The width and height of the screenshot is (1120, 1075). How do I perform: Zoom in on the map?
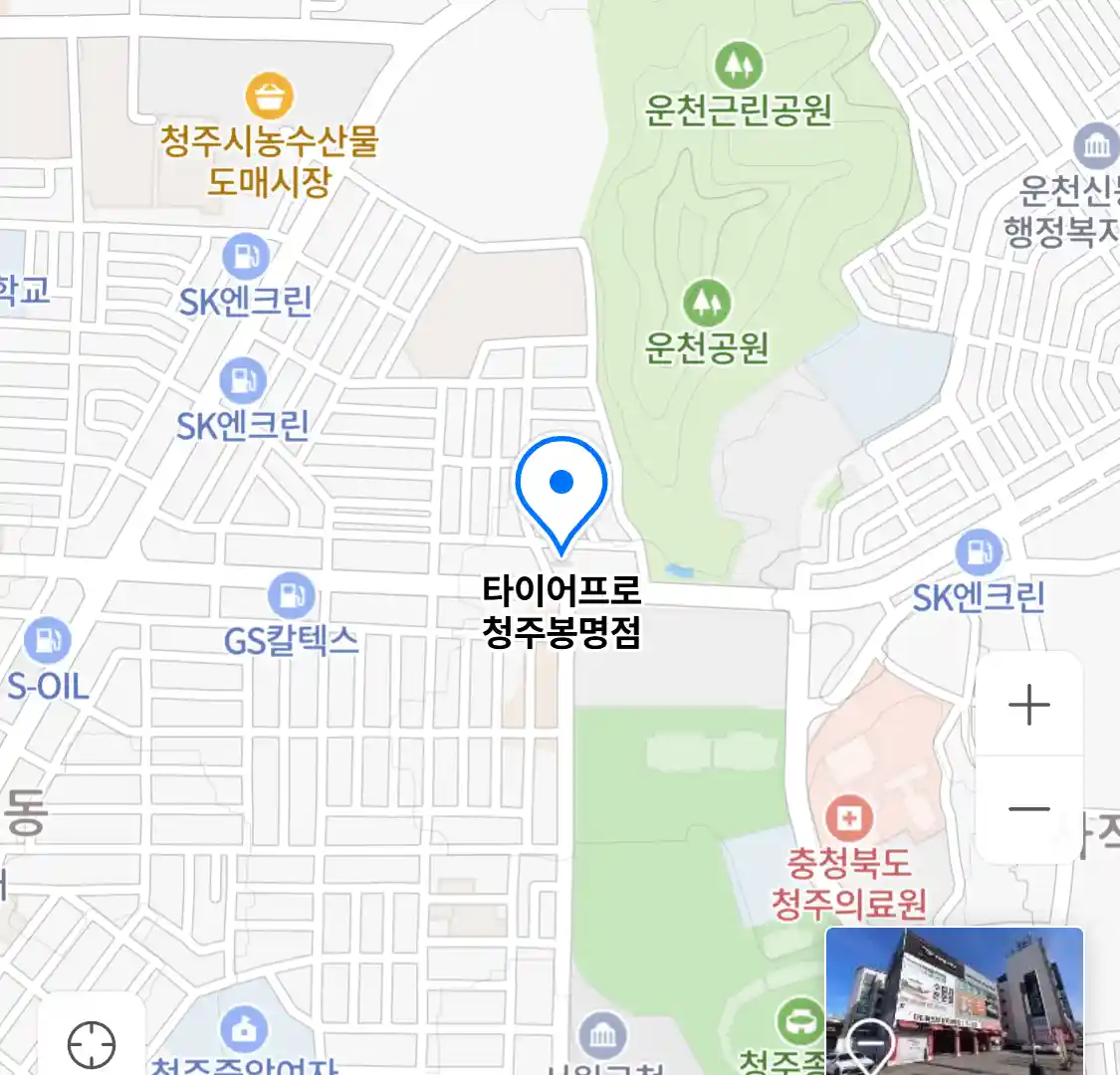1028,706
